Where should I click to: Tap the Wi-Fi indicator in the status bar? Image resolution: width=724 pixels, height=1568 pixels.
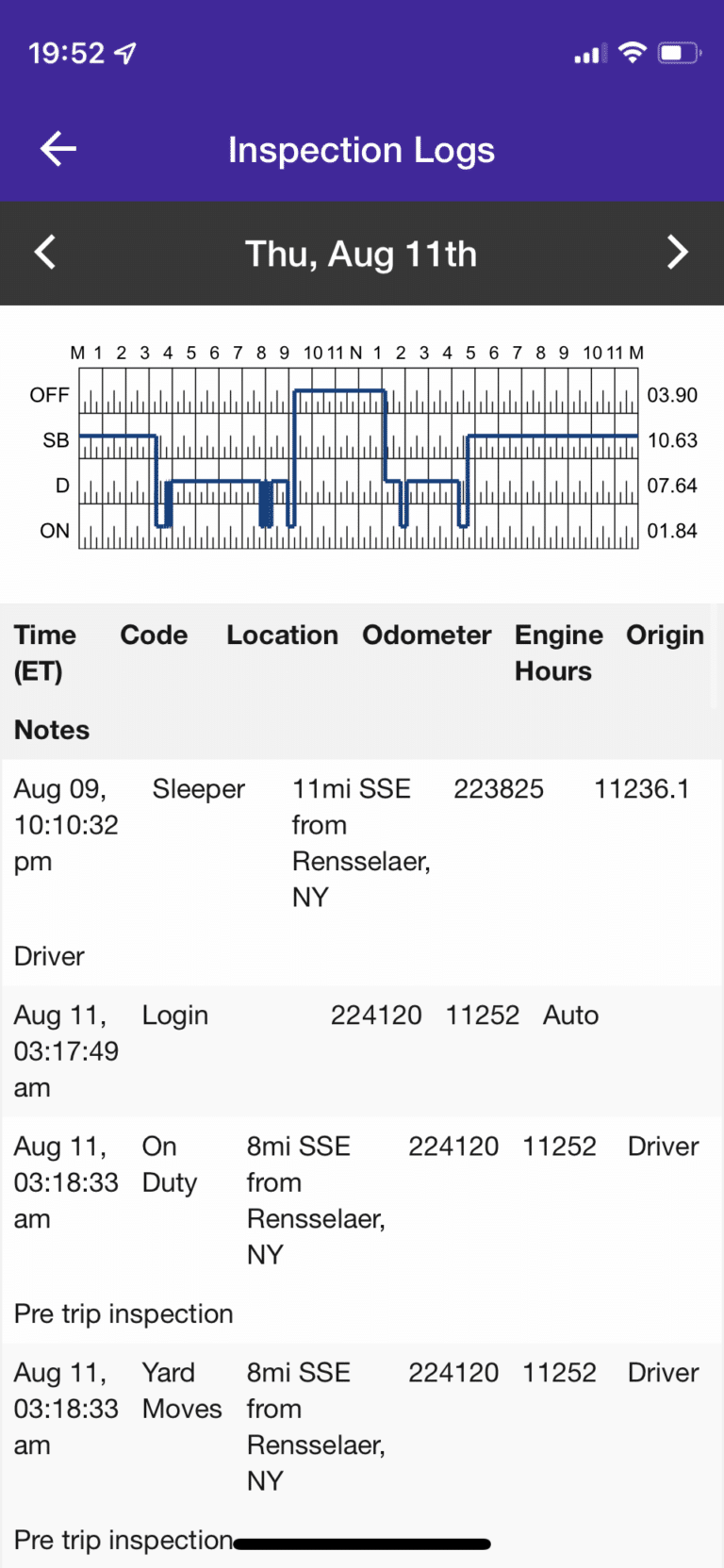(633, 53)
